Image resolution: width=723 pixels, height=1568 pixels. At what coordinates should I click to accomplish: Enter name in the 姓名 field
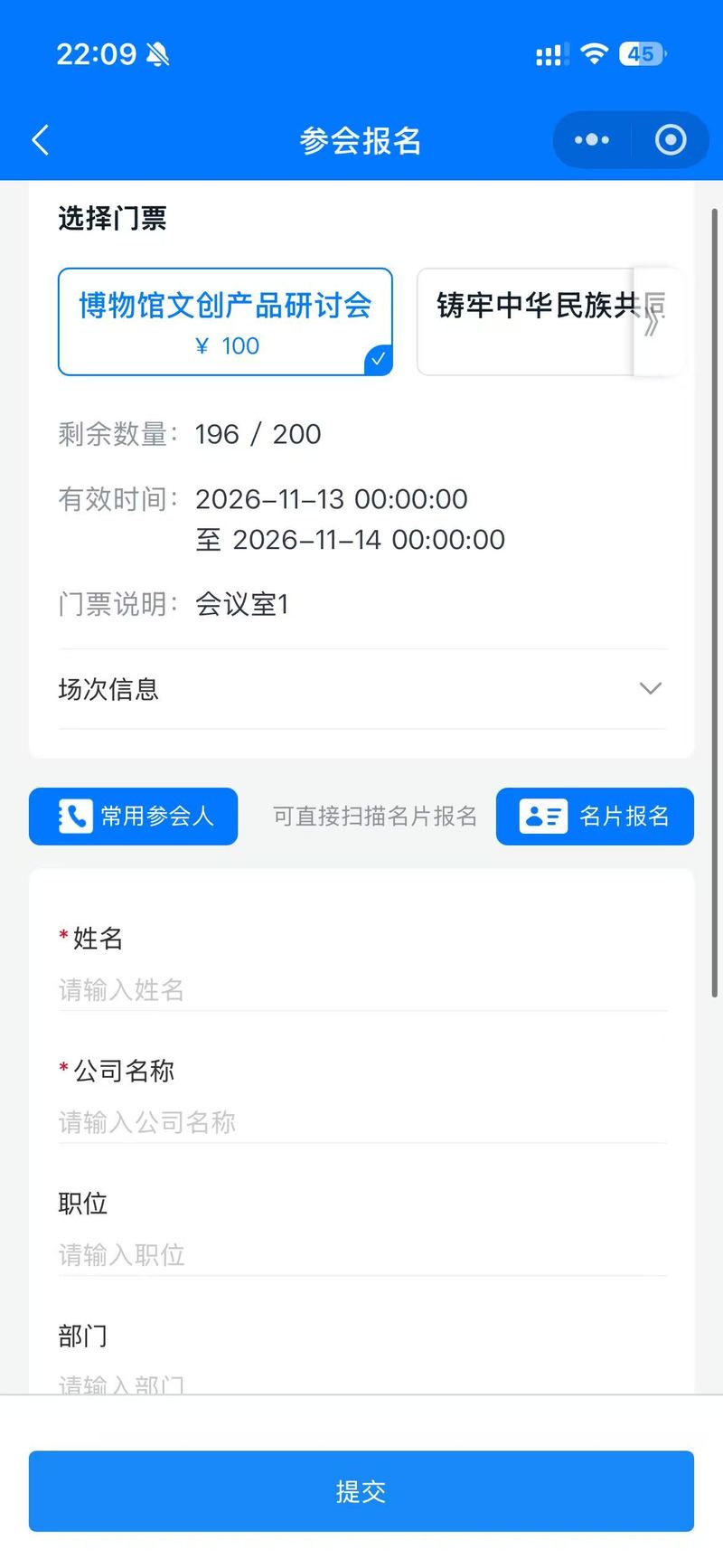[x=362, y=990]
